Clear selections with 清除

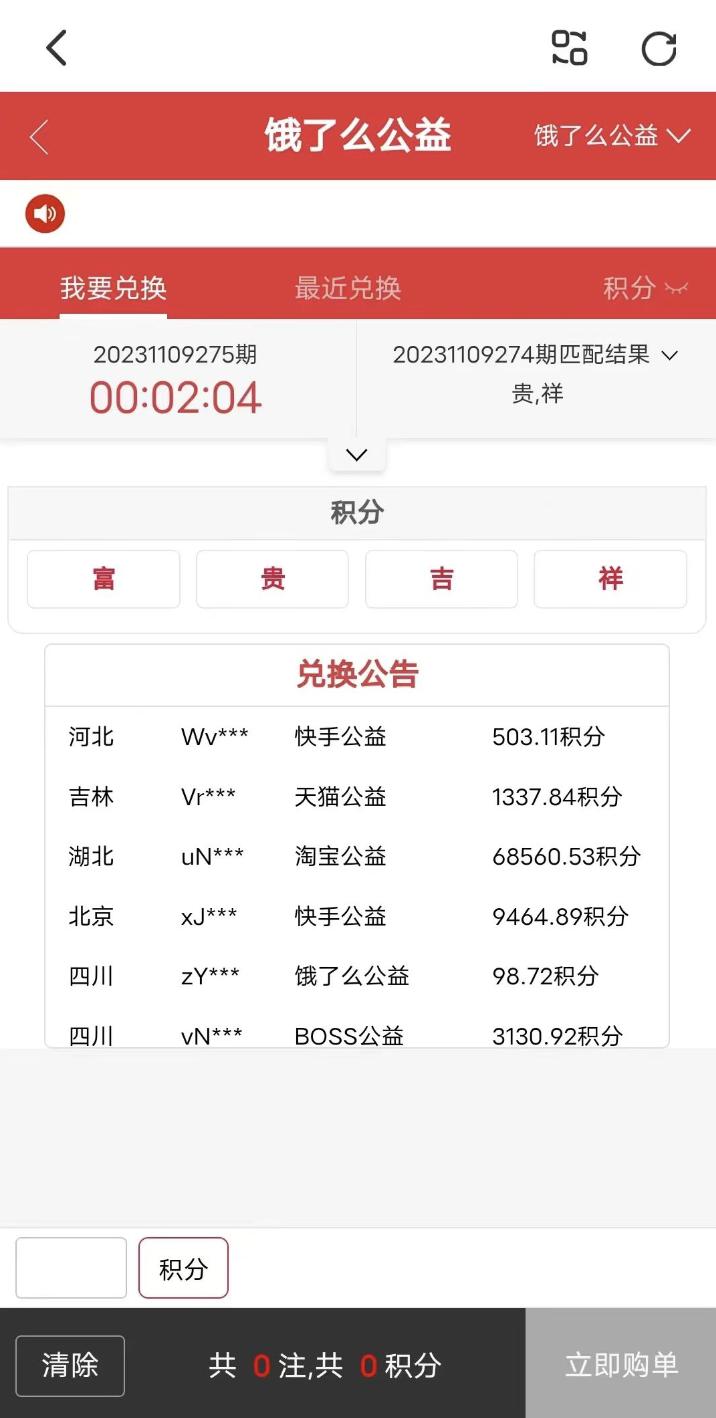[70, 1365]
